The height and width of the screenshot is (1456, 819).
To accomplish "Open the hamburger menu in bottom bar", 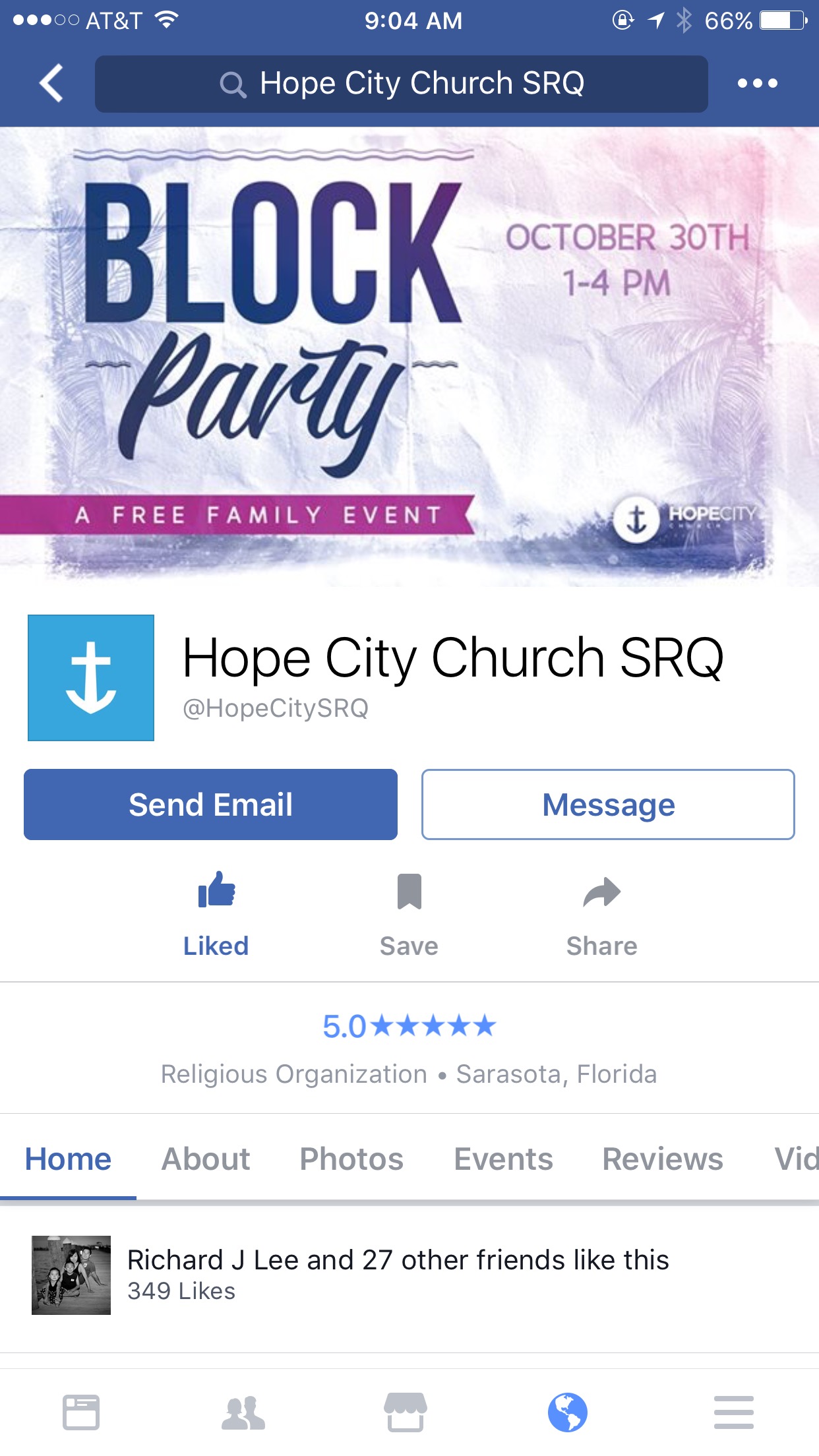I will pos(733,1412).
